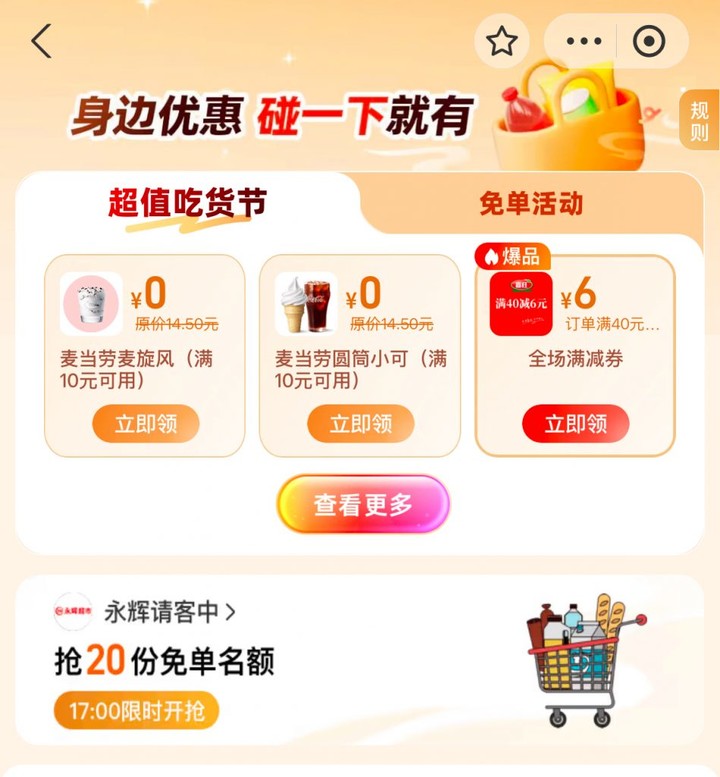The width and height of the screenshot is (720, 777).
Task: Go back using the arrow icon
Action: pos(41,41)
